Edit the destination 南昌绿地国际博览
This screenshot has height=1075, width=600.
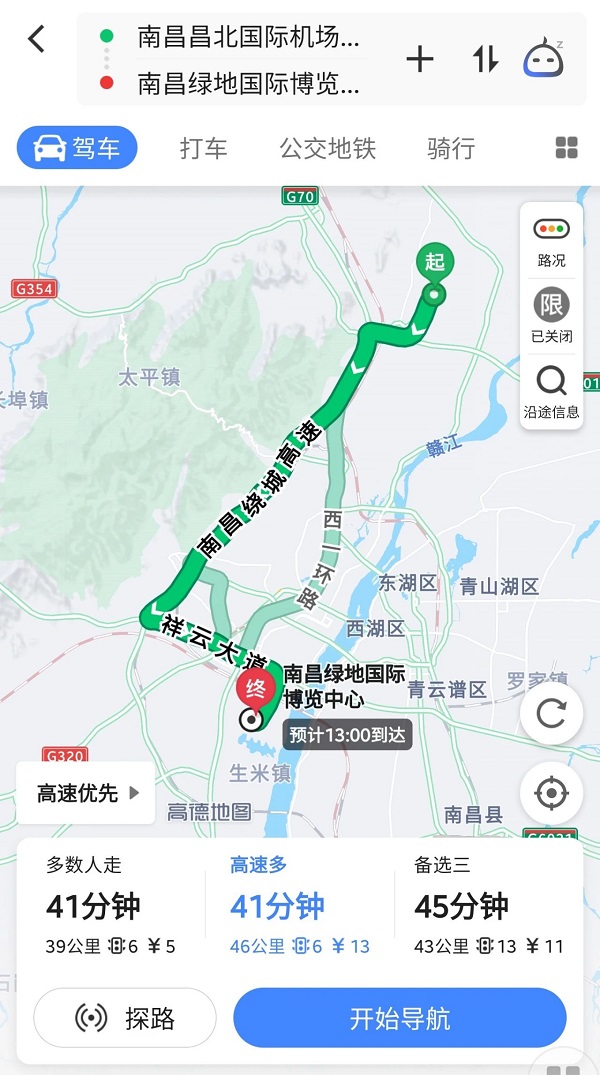(248, 83)
